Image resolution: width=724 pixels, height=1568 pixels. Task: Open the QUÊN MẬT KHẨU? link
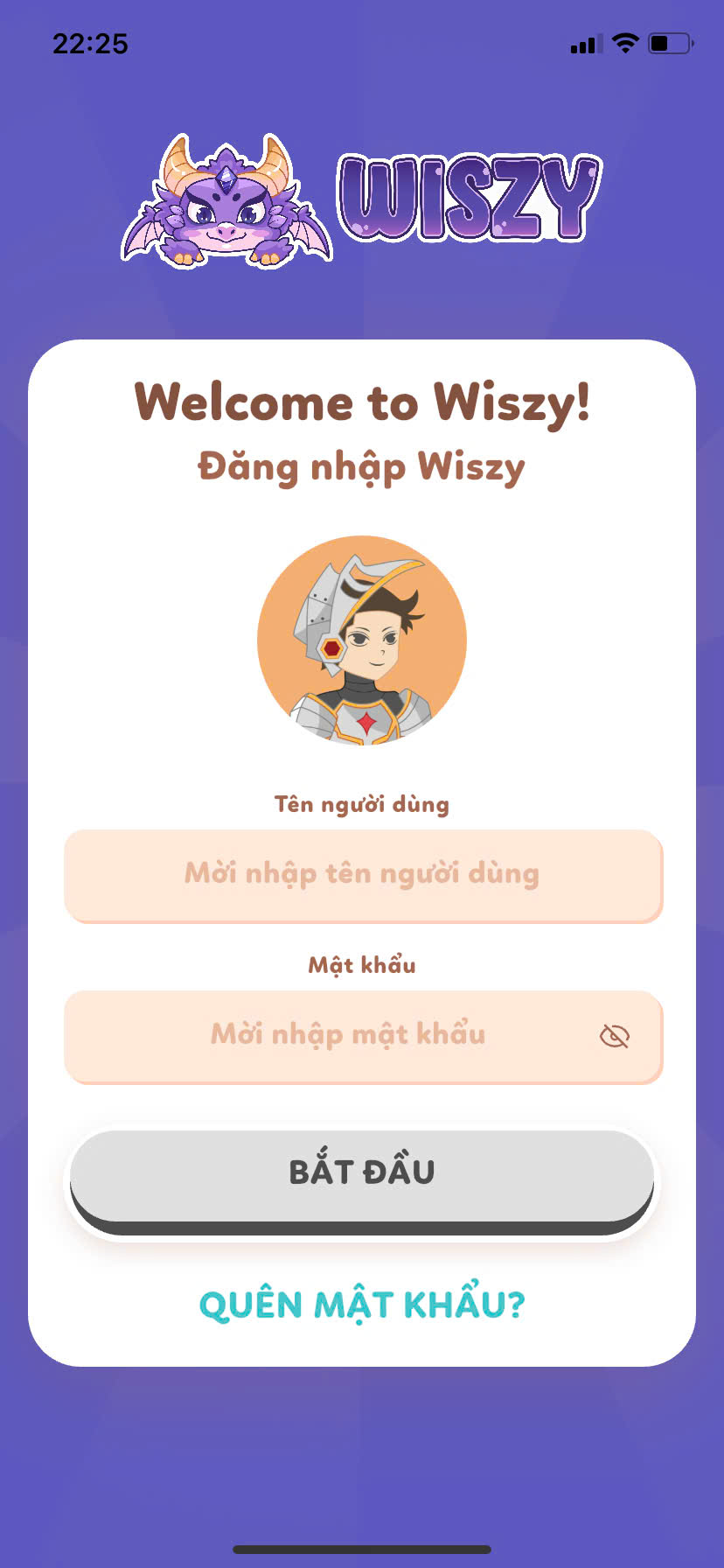362,1305
